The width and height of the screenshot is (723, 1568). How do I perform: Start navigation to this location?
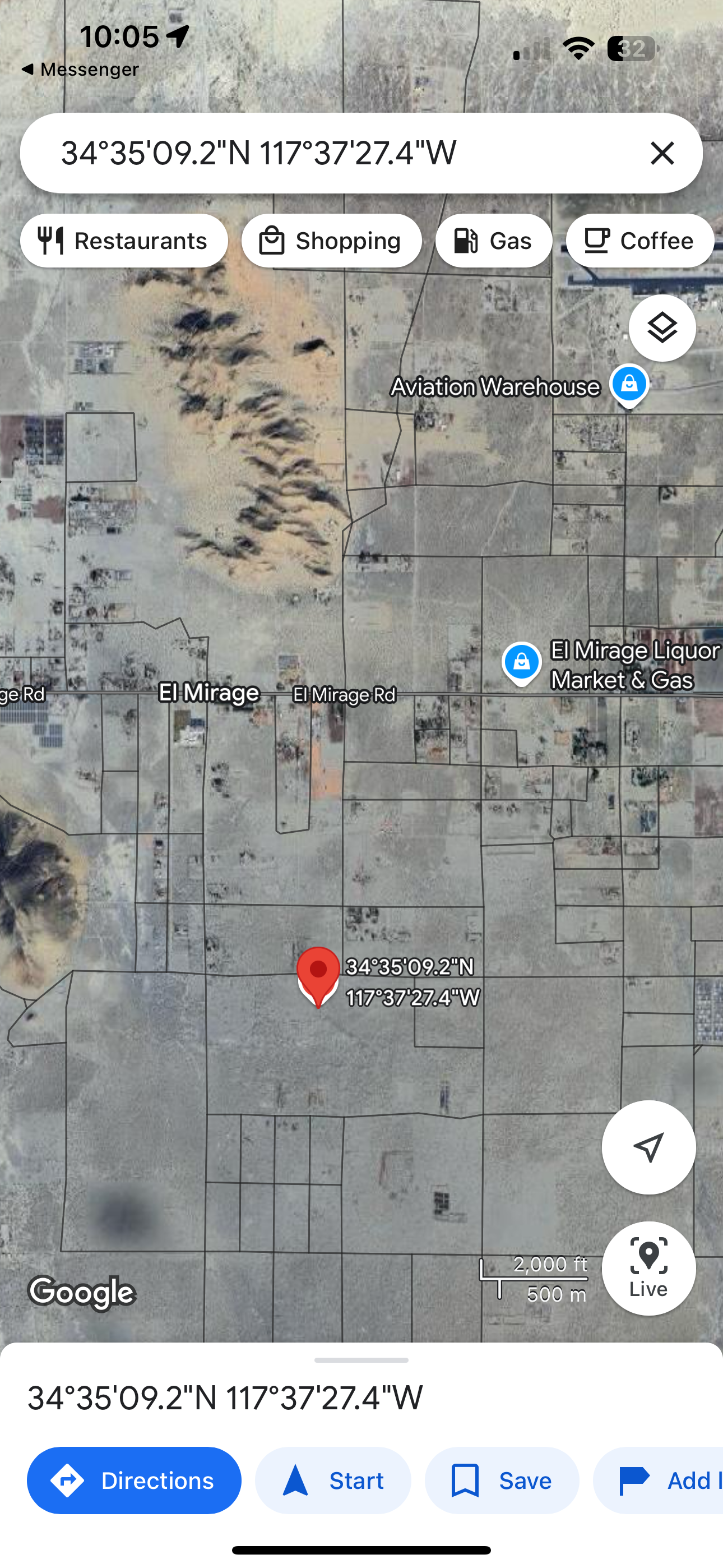pos(333,1481)
